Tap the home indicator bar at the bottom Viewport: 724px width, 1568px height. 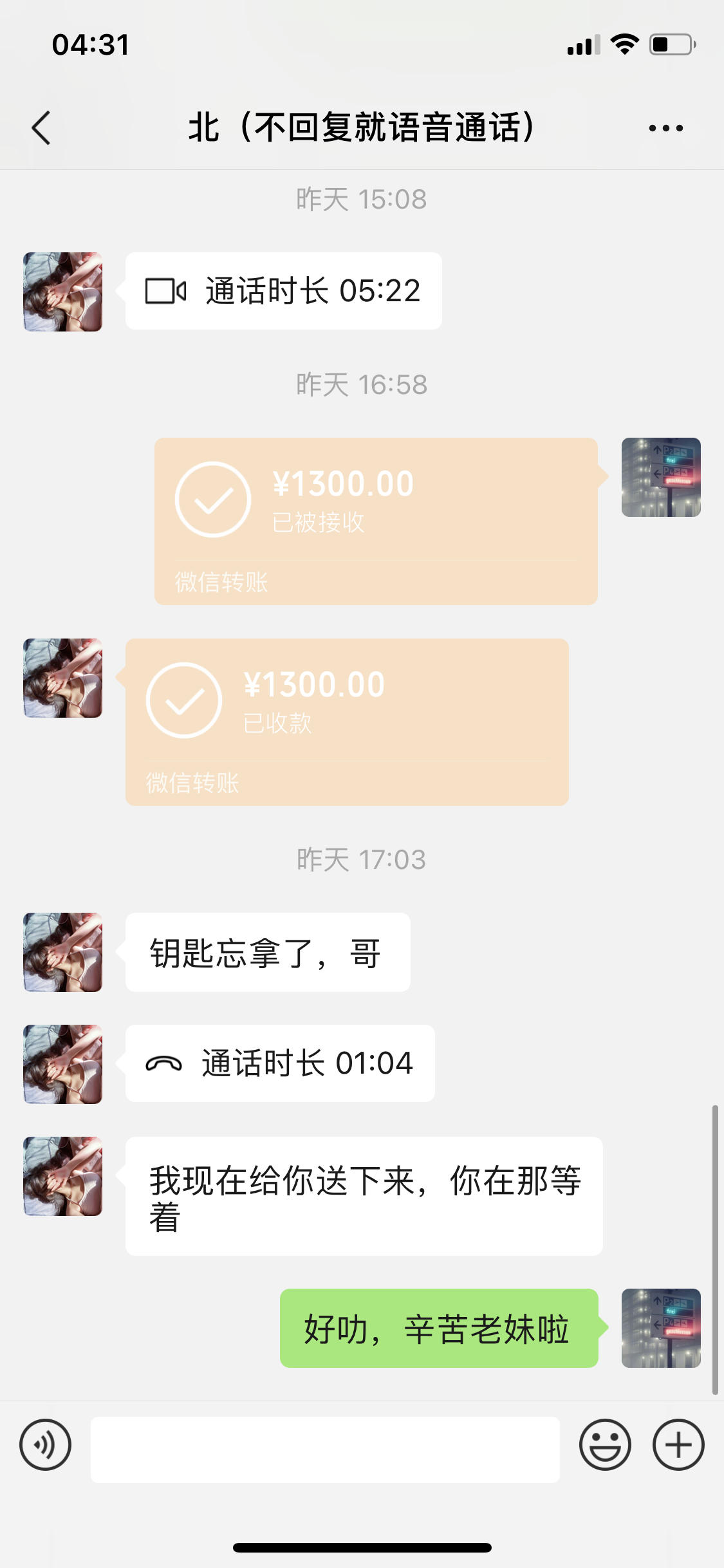362,1548
